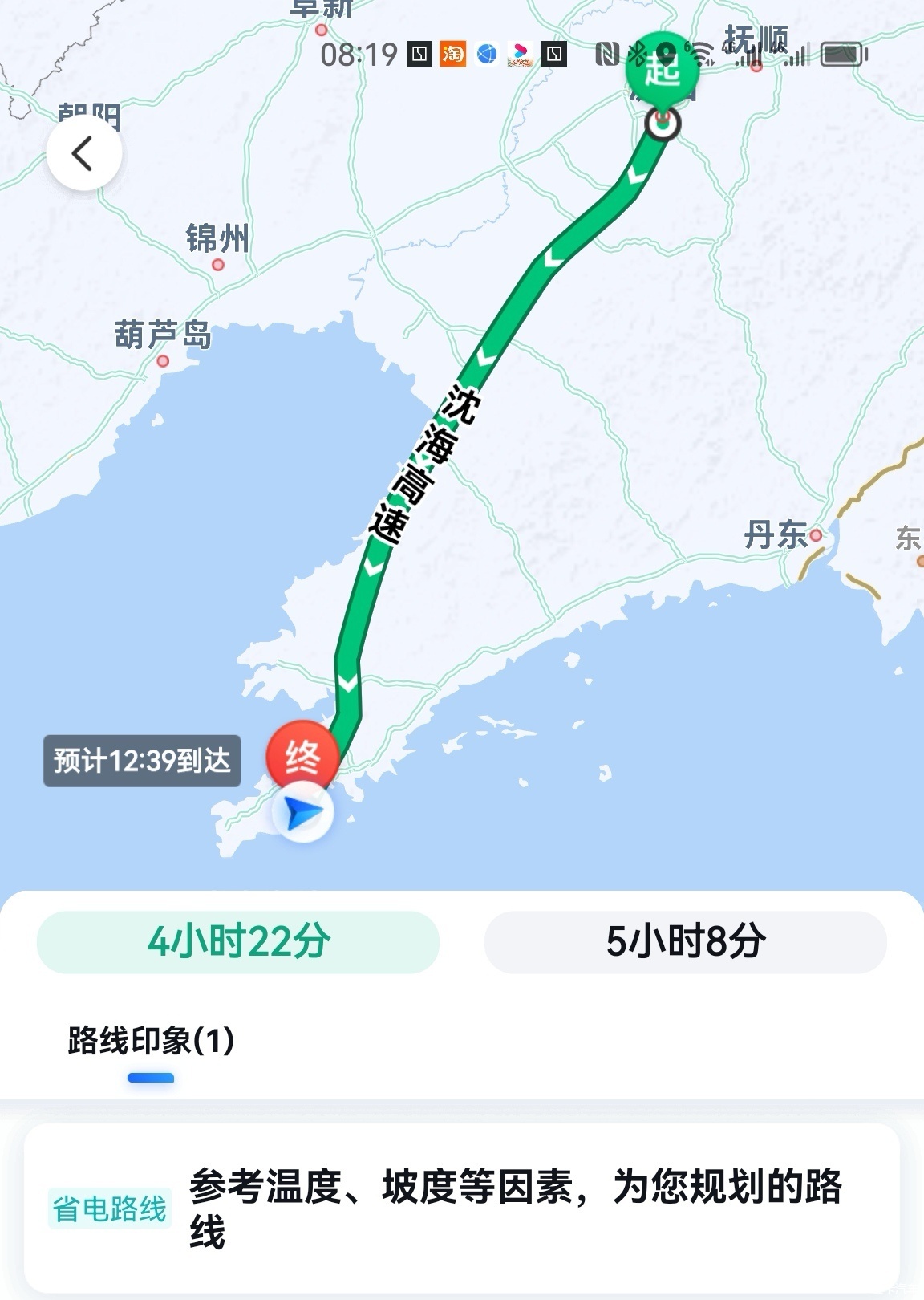
Task: Open the 省电路线 route description card
Action: pyautogui.click(x=461, y=1208)
